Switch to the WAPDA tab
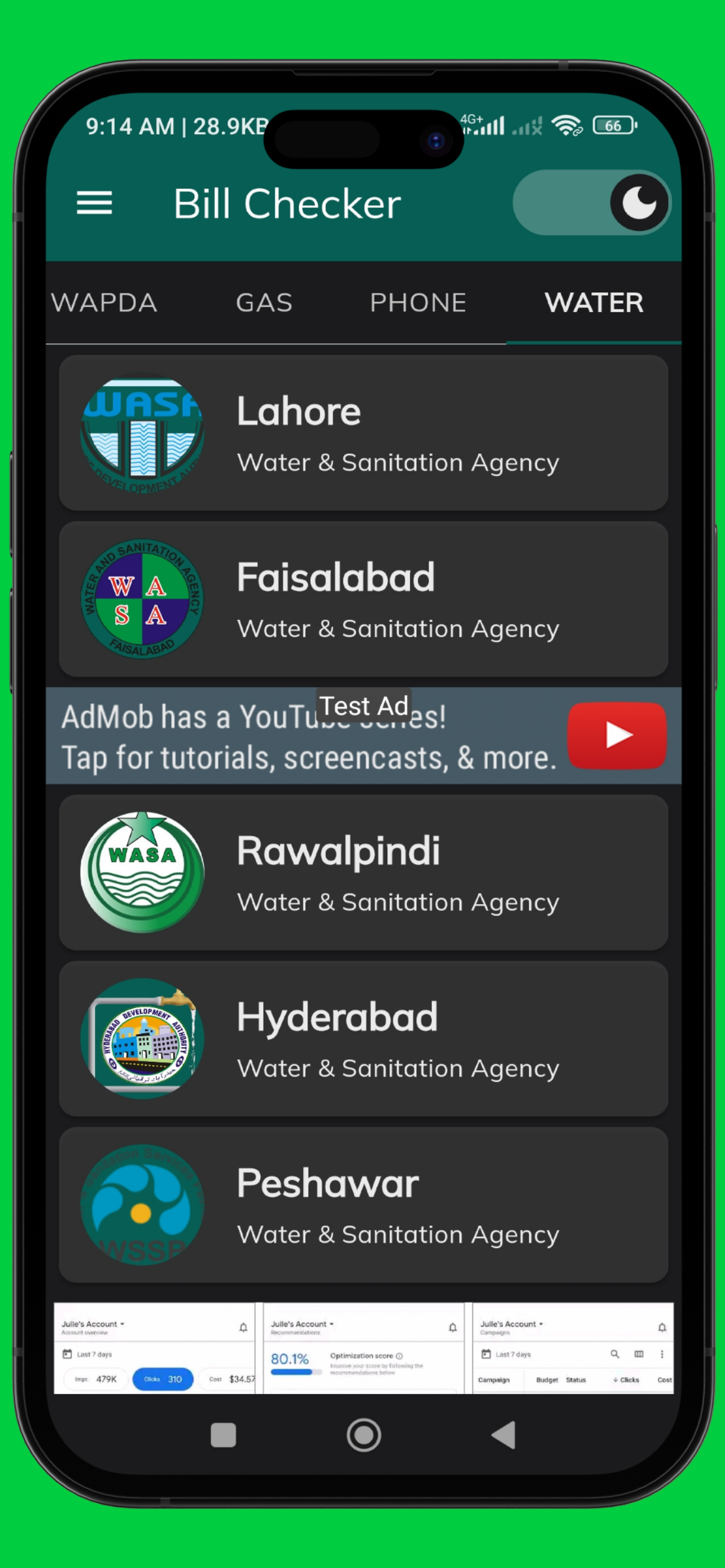Image resolution: width=725 pixels, height=1568 pixels. coord(104,303)
